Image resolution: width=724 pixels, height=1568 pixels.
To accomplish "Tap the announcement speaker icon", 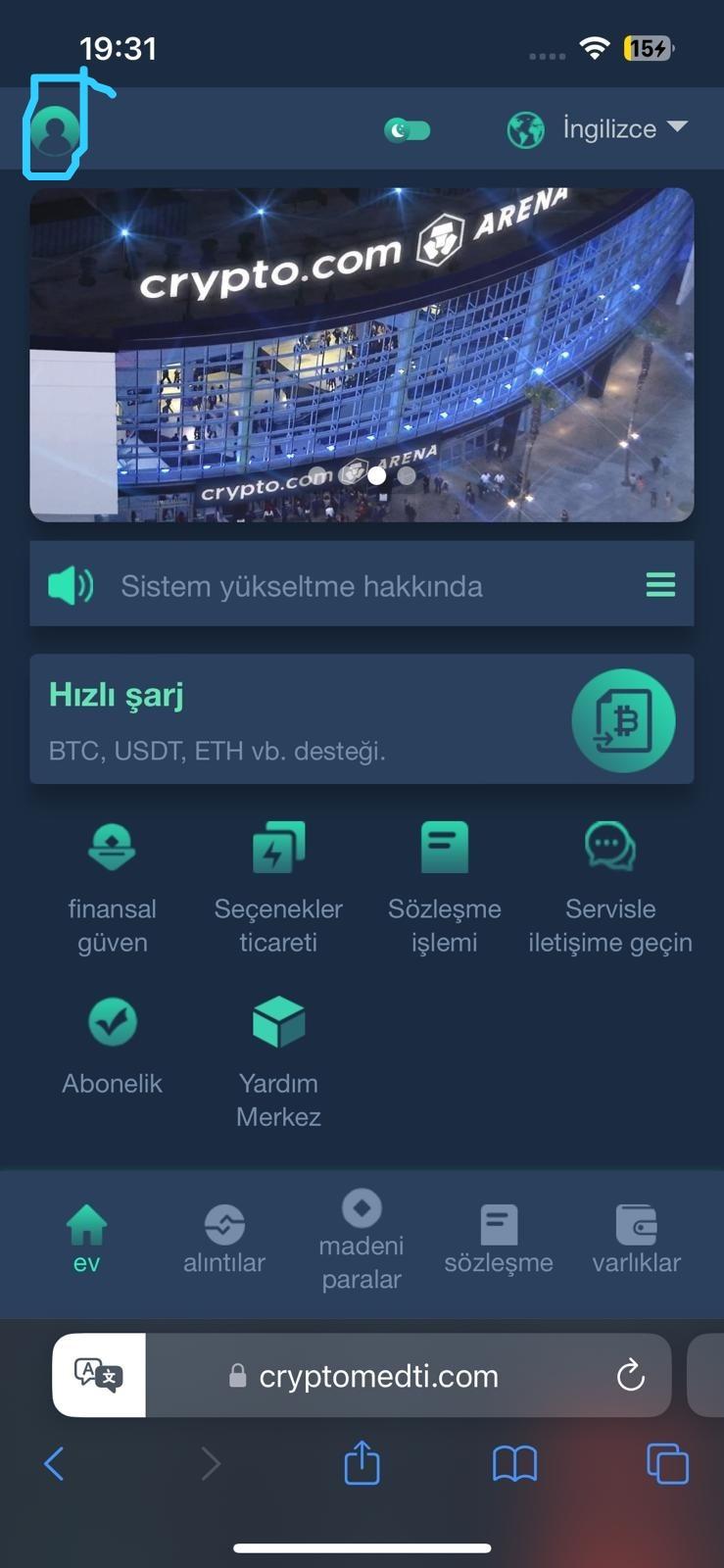I will click(70, 584).
